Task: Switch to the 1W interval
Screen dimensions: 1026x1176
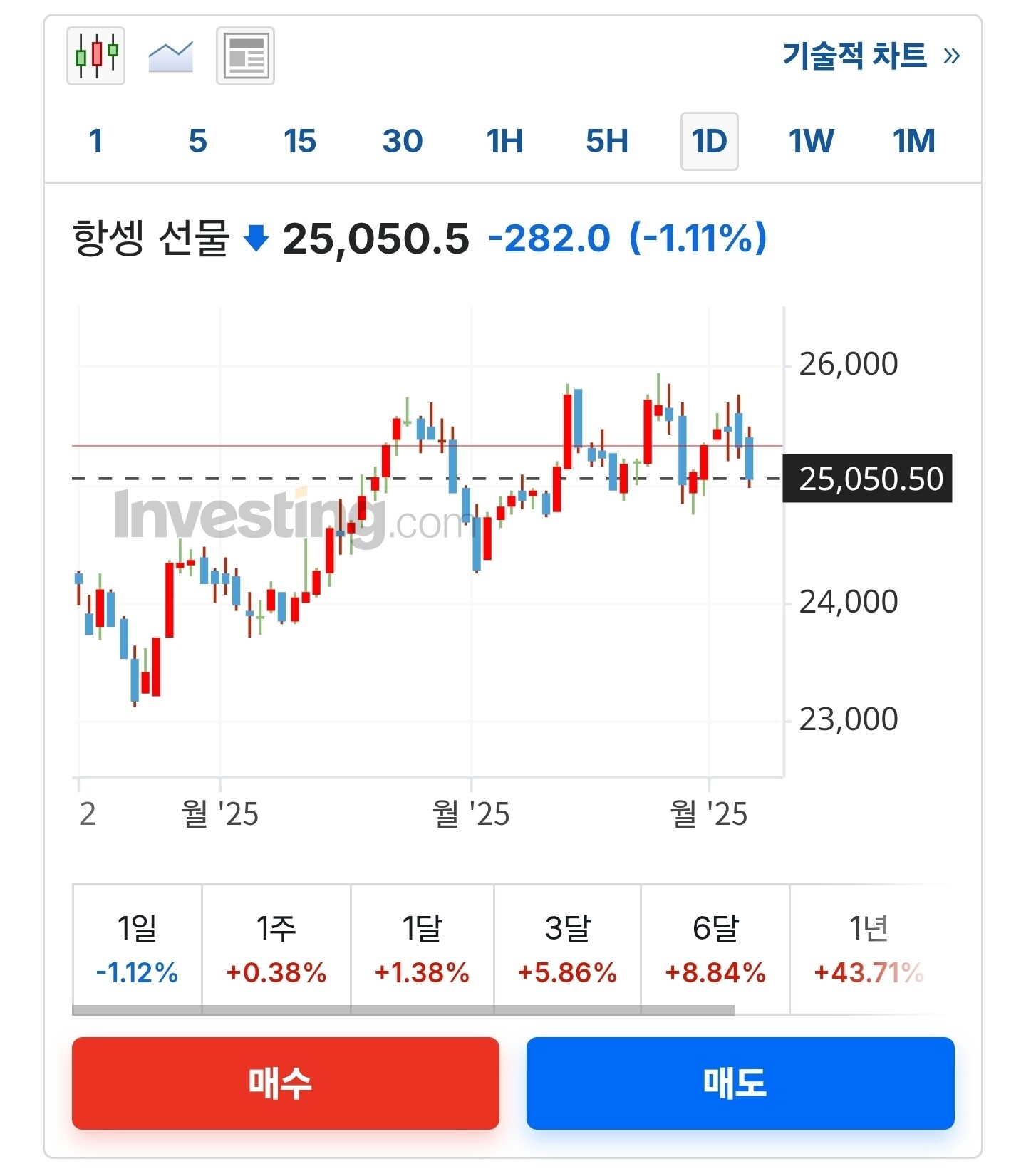Action: click(812, 141)
